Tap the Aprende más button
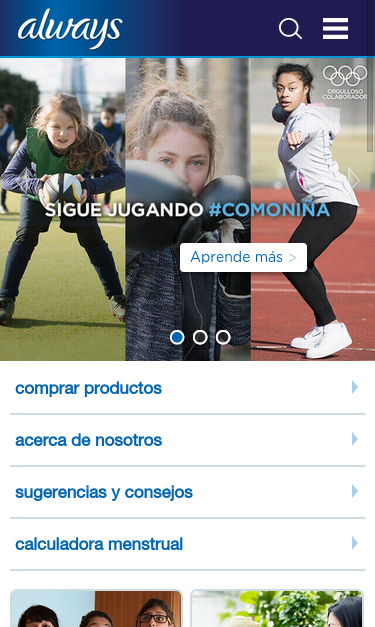This screenshot has width=375, height=627. [x=243, y=257]
